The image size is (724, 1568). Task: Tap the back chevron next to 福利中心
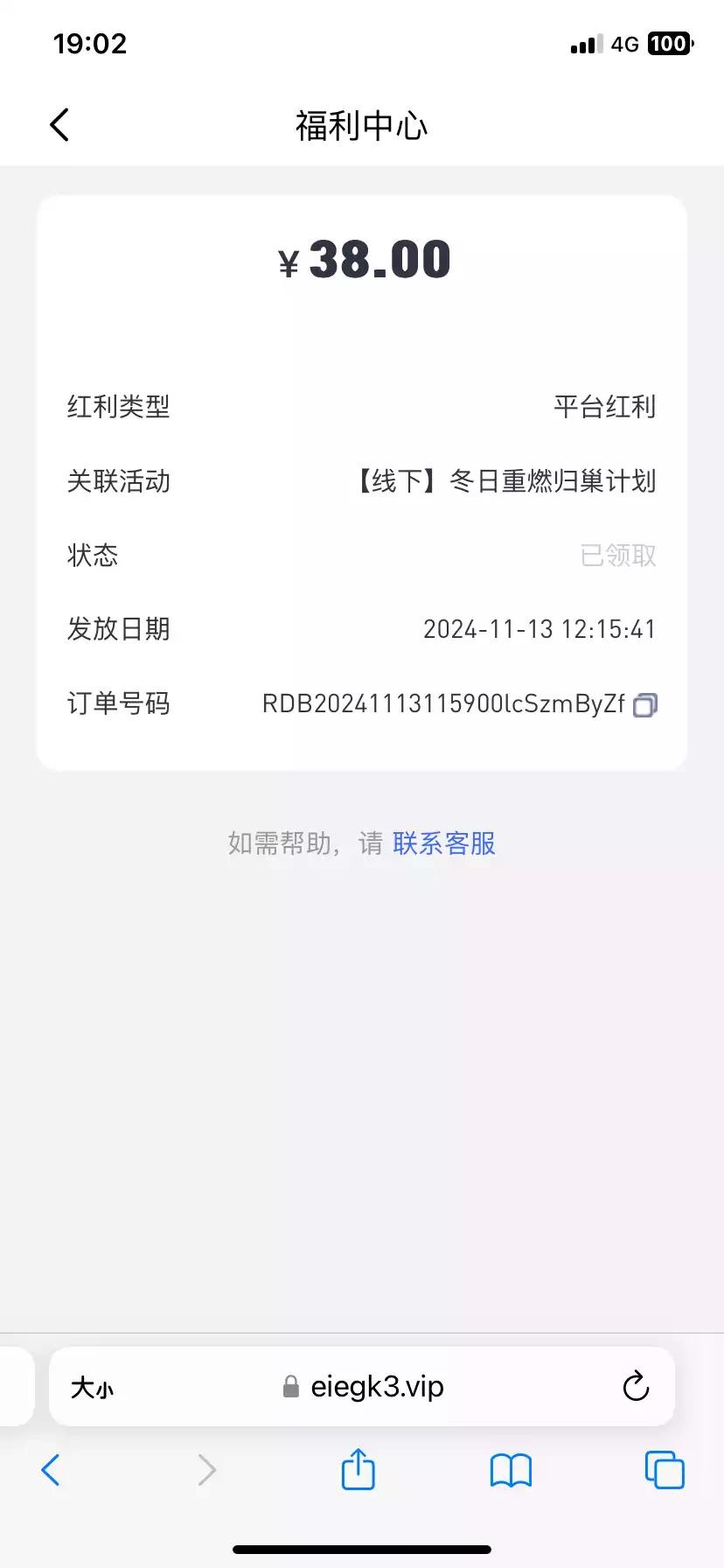coord(59,124)
